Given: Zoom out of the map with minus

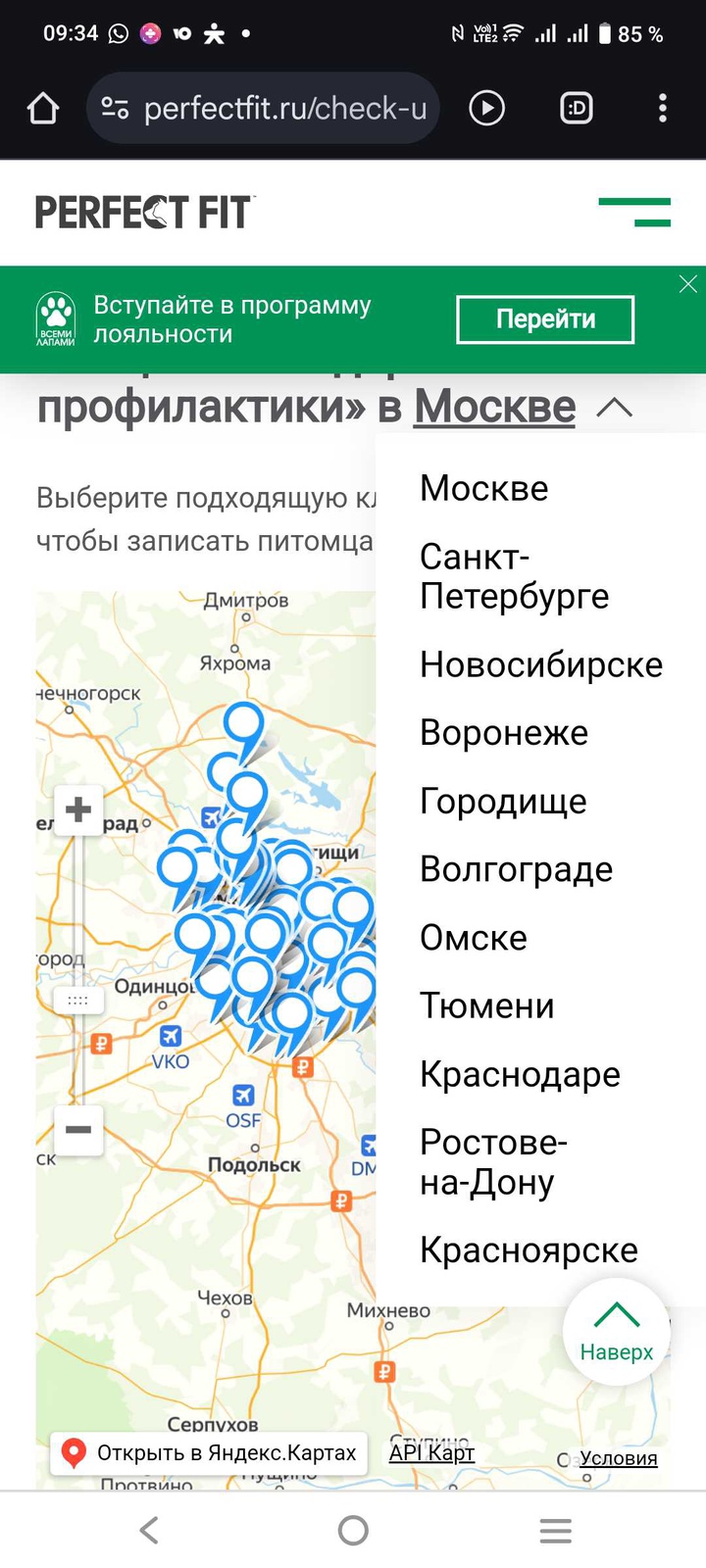Looking at the screenshot, I should pos(78,1130).
